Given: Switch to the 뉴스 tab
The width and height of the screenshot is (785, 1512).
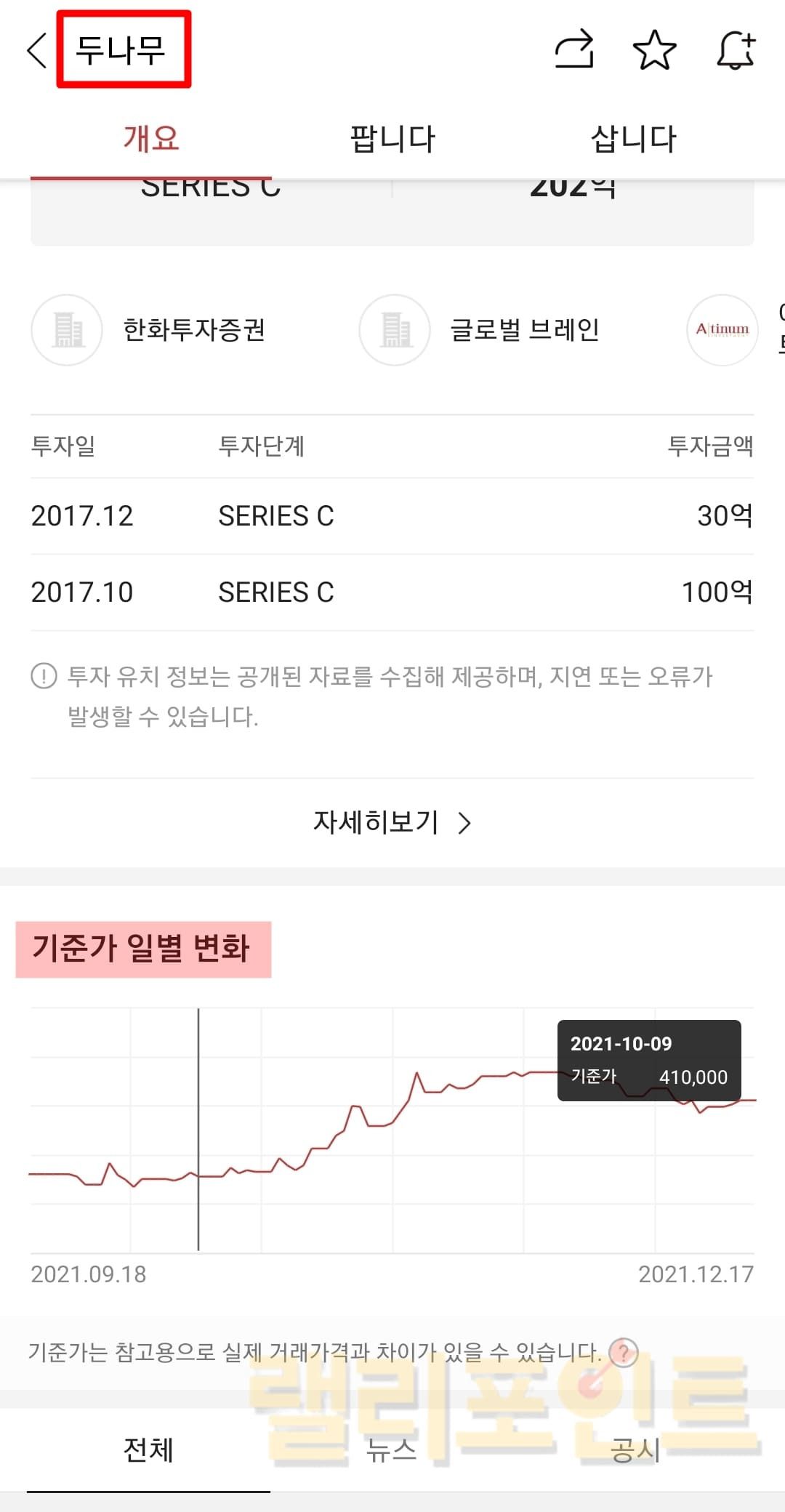Looking at the screenshot, I should point(391,1450).
